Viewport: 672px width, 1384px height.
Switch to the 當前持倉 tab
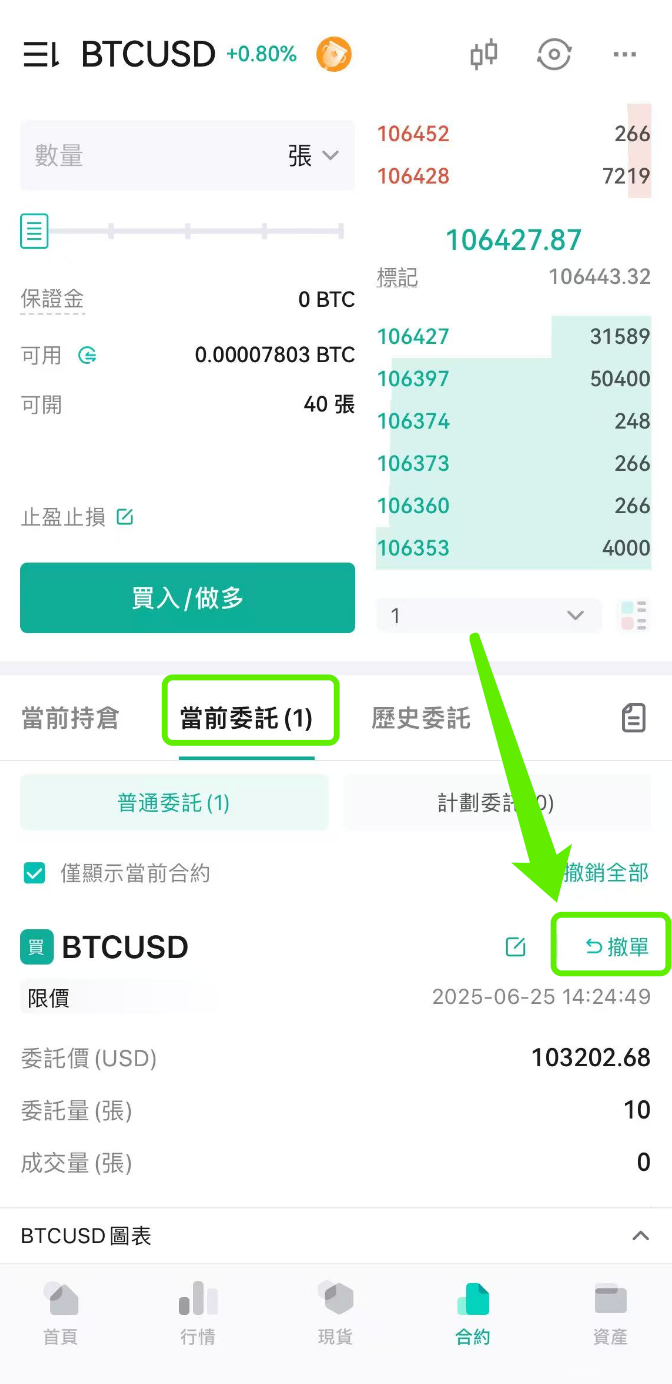click(70, 718)
